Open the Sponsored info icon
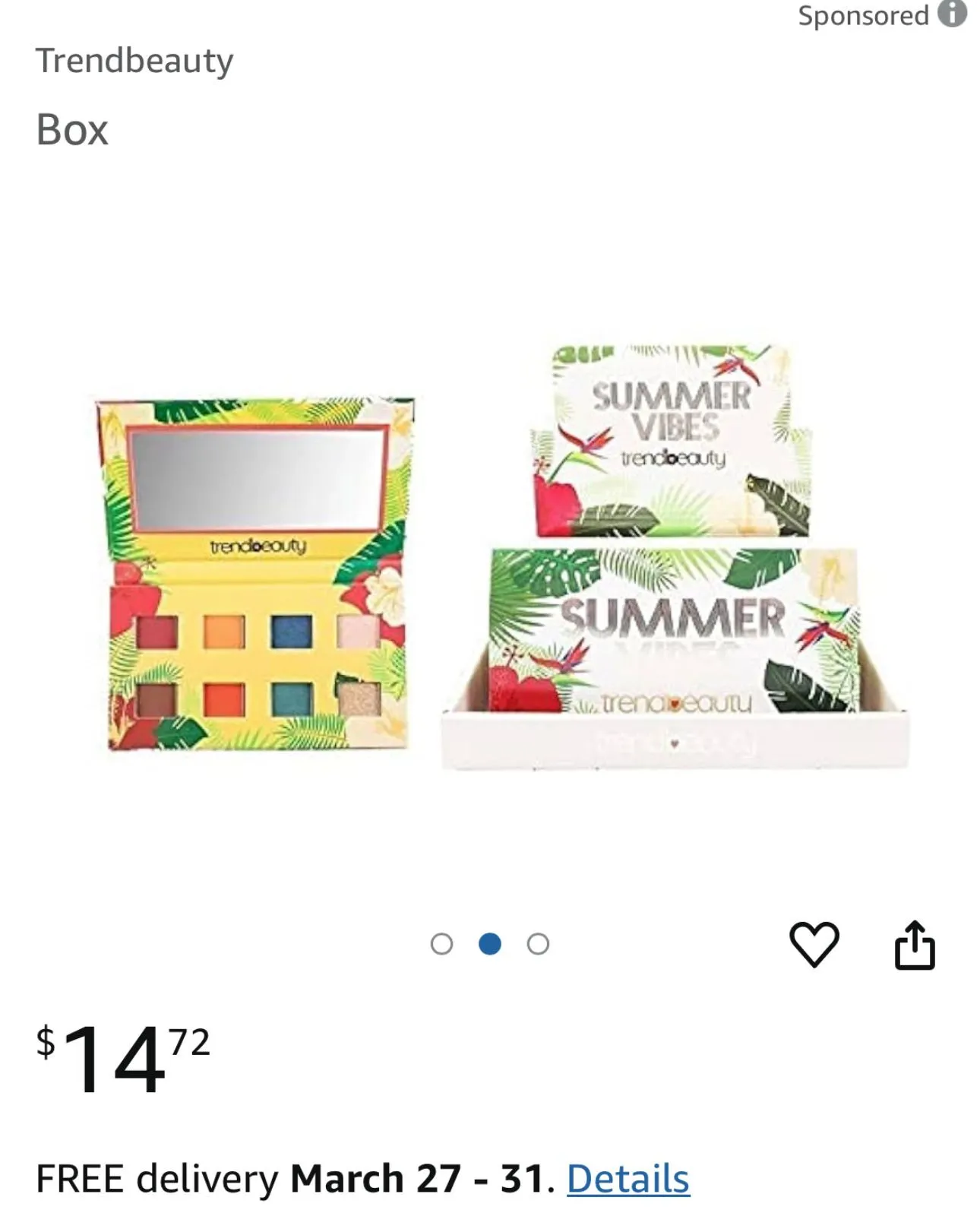The image size is (980, 1229). (x=952, y=14)
